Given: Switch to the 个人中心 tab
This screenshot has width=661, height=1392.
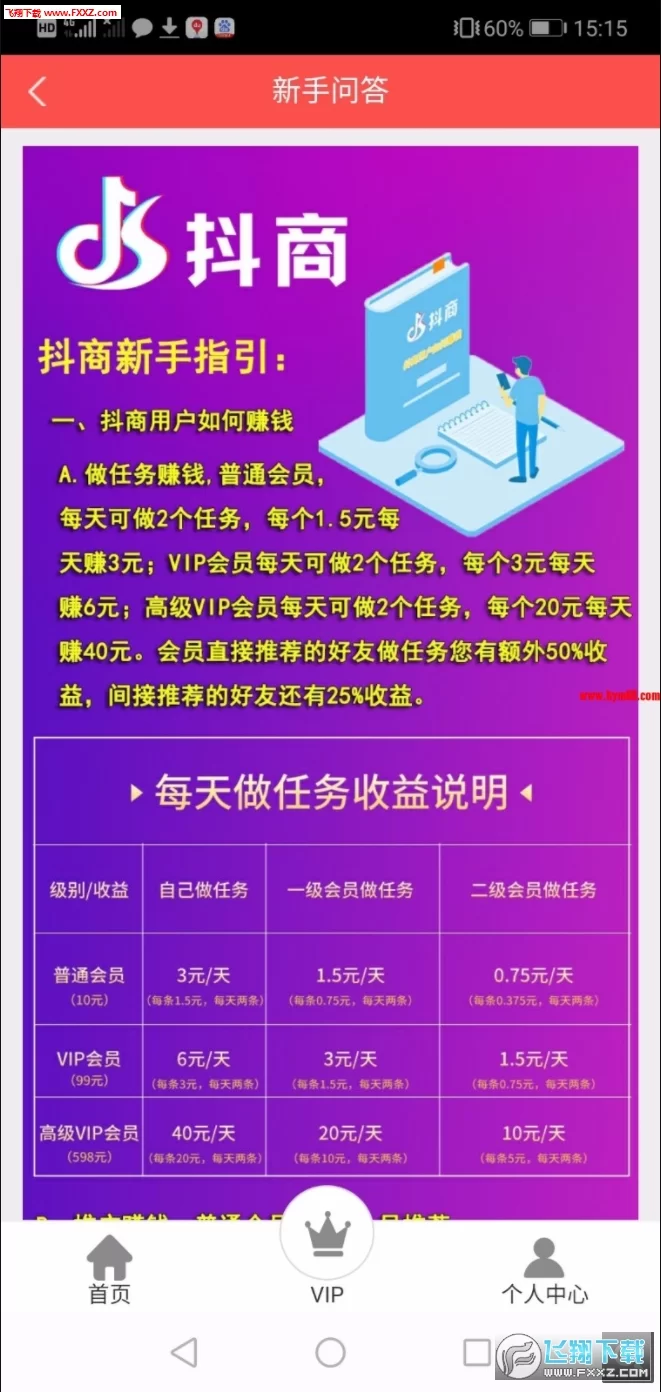Looking at the screenshot, I should point(544,1268).
